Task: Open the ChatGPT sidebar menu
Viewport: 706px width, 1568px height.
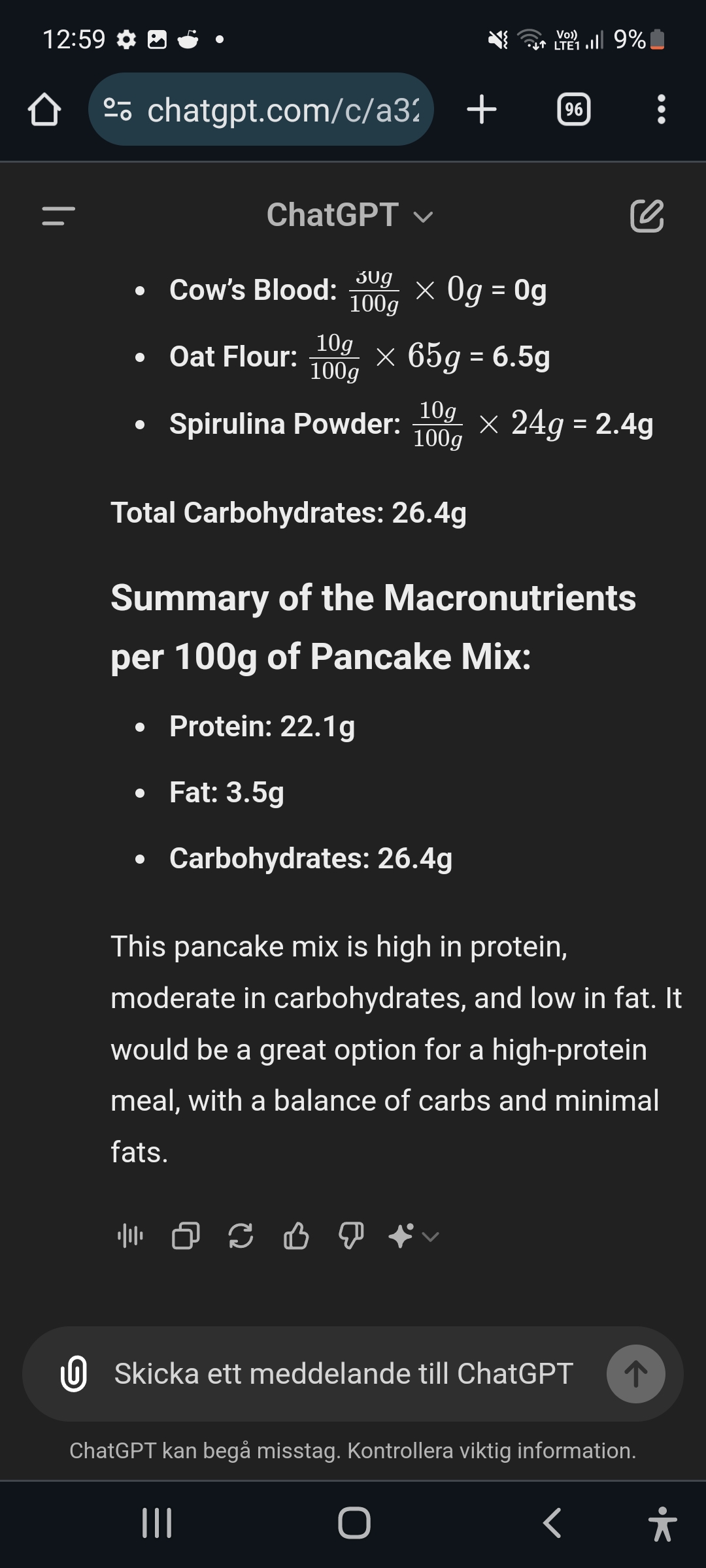Action: point(59,216)
